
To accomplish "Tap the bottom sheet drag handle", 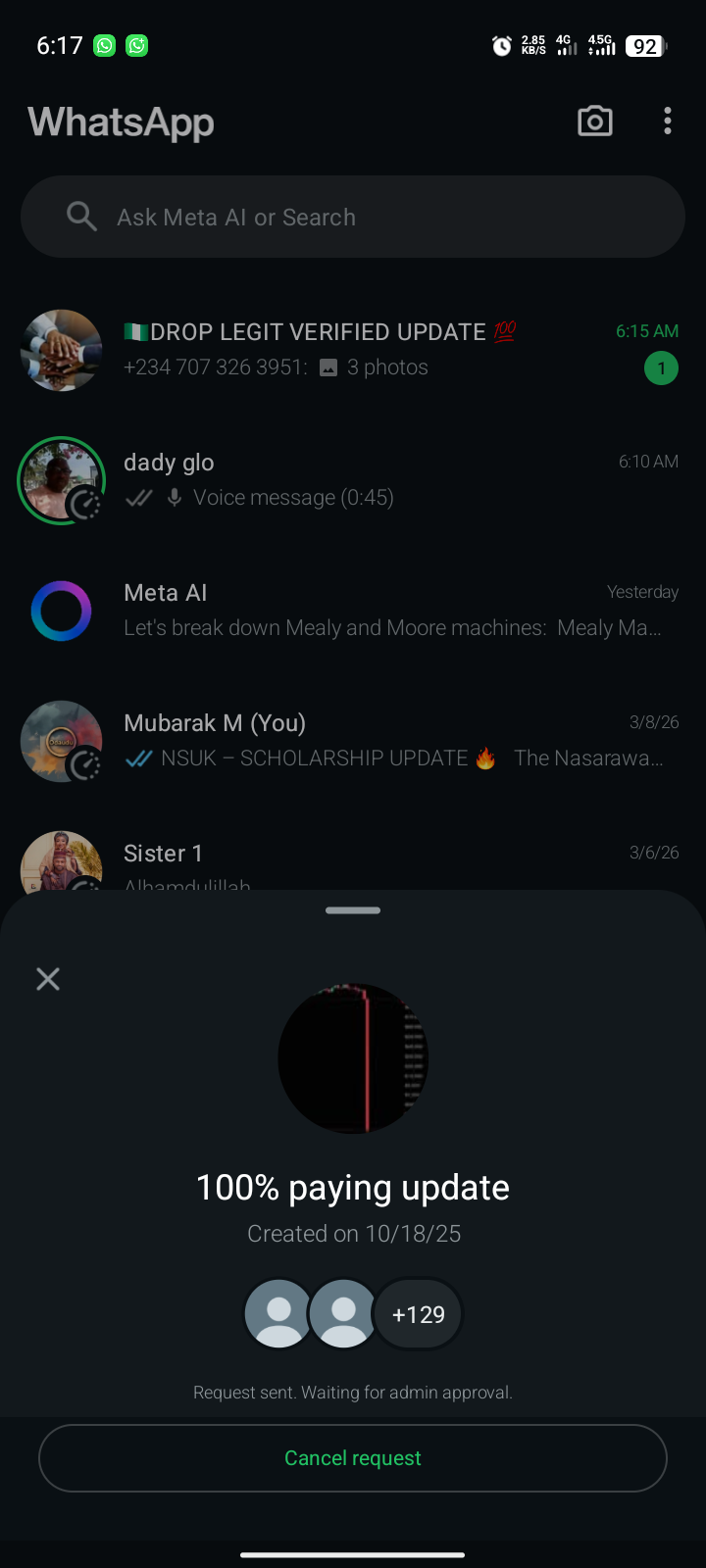I will click(353, 910).
